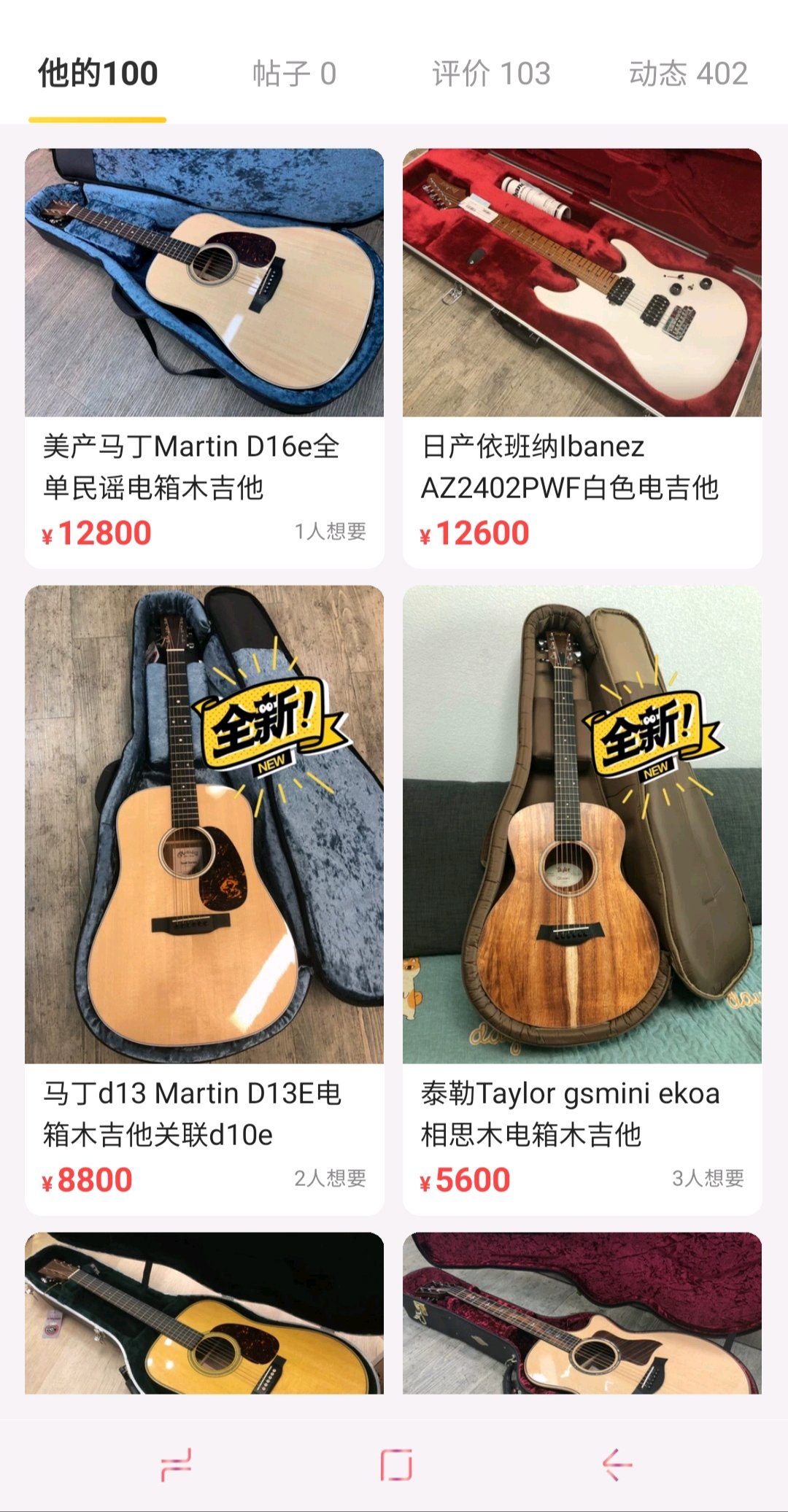788x1512 pixels.
Task: View the Taylor gsmini ekoa listing
Action: click(x=582, y=899)
